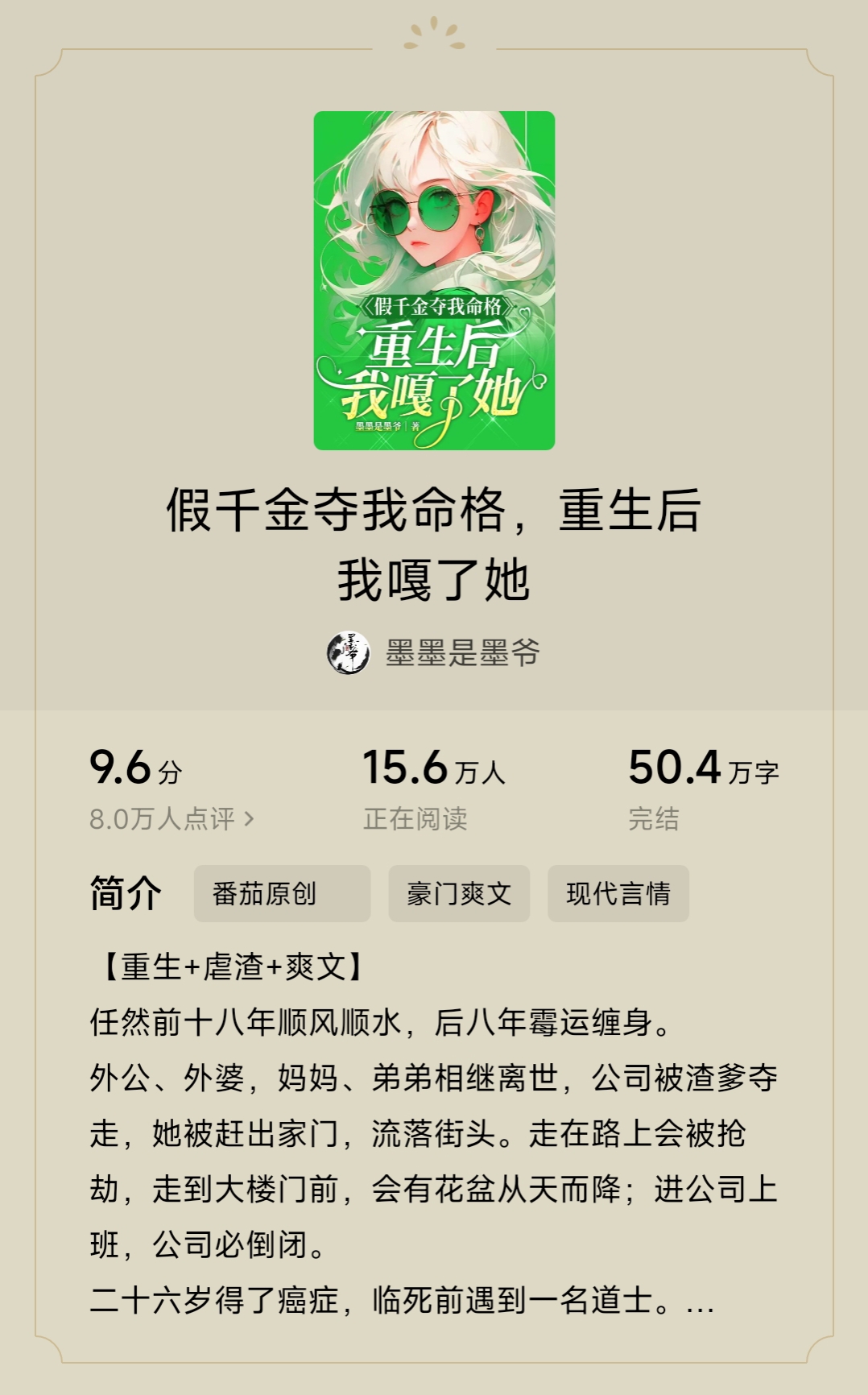Select the 豪门爽文 tag
This screenshot has height=1395, width=868.
coord(460,892)
